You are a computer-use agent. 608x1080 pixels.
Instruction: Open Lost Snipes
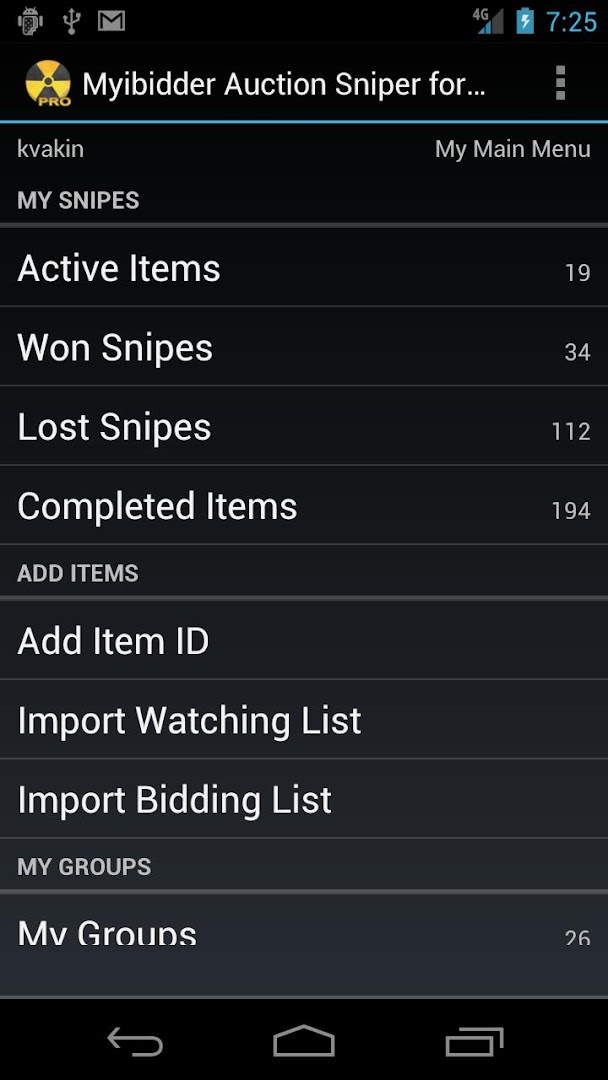(304, 427)
